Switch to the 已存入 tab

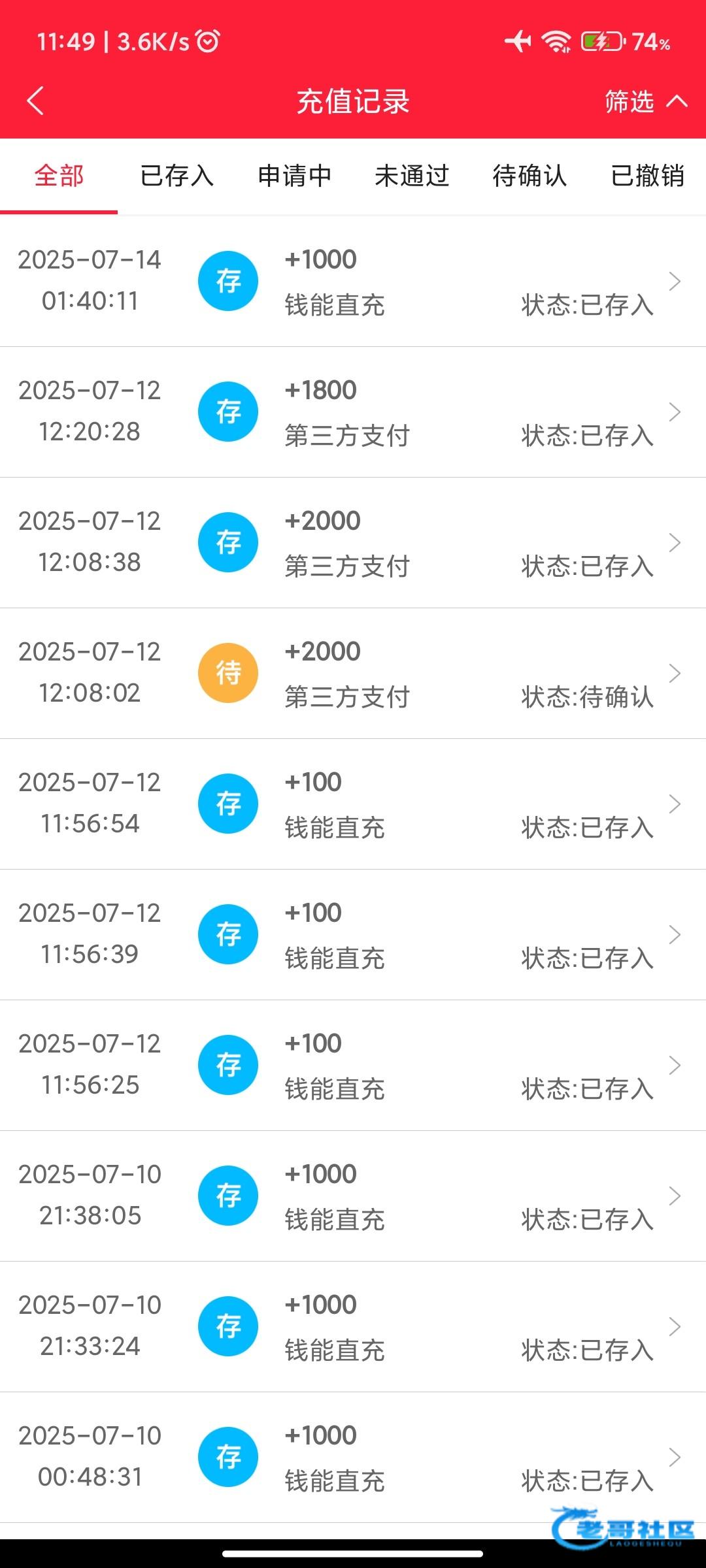(x=176, y=176)
